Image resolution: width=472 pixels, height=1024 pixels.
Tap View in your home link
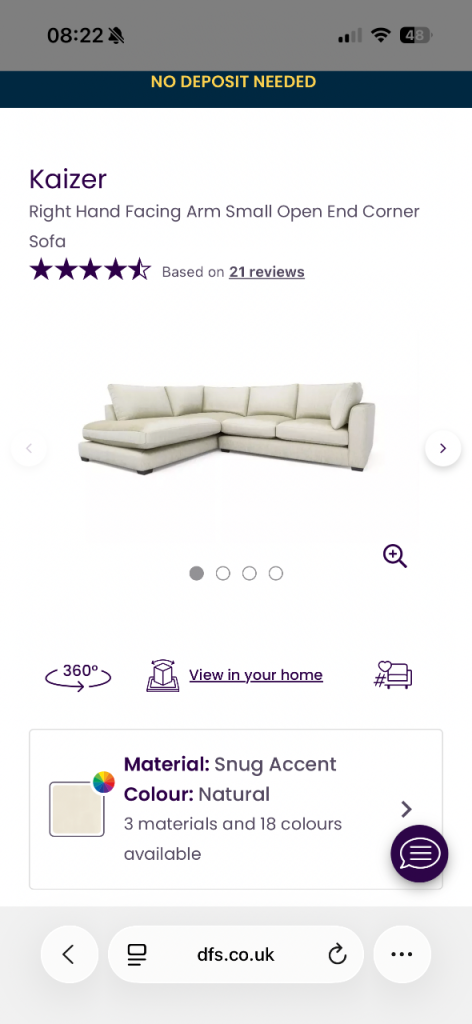pos(256,675)
